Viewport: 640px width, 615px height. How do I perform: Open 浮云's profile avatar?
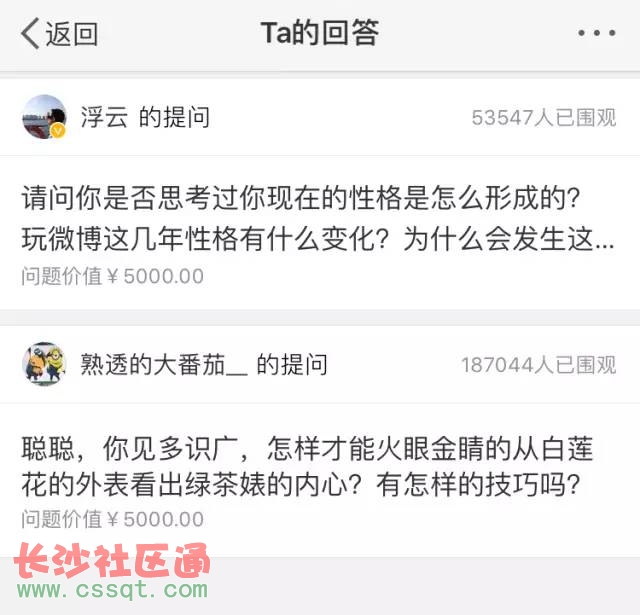(x=44, y=118)
